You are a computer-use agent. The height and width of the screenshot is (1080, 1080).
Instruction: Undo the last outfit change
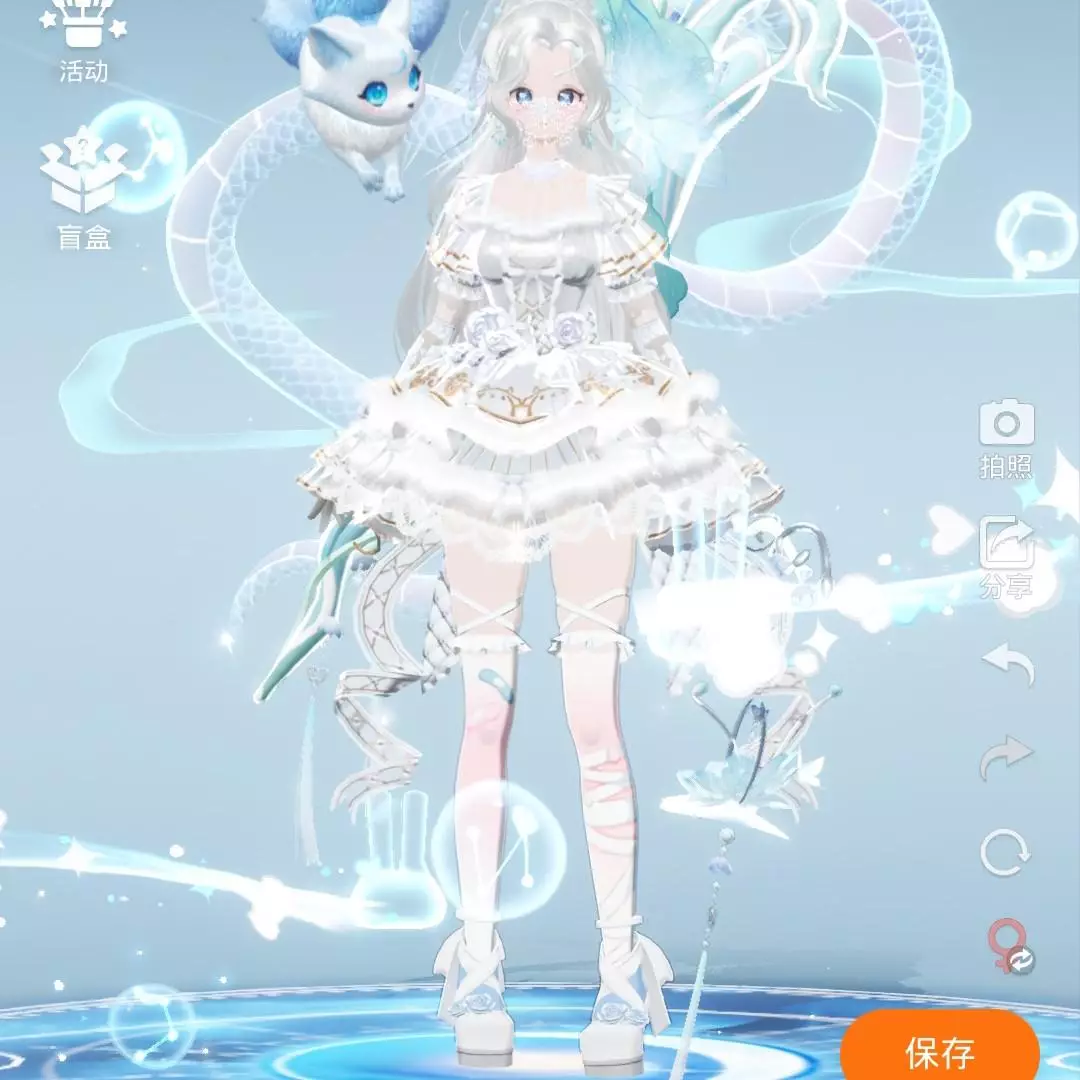[x=1007, y=663]
